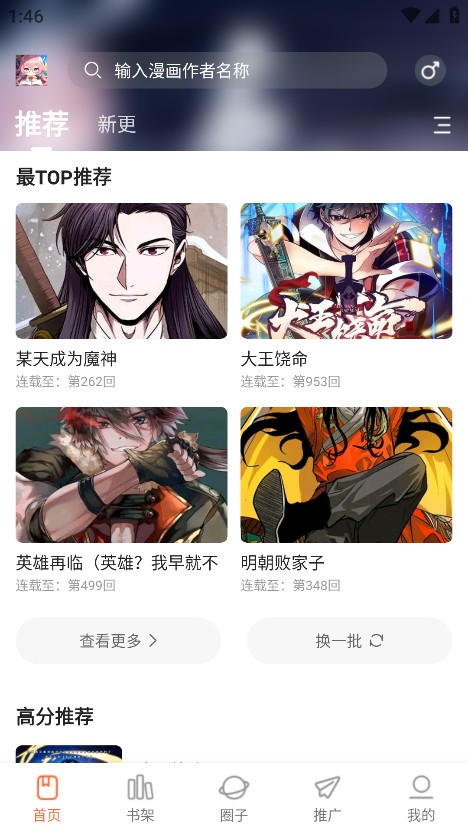Open the 推广 promotion tab
The image size is (468, 833).
tap(327, 798)
